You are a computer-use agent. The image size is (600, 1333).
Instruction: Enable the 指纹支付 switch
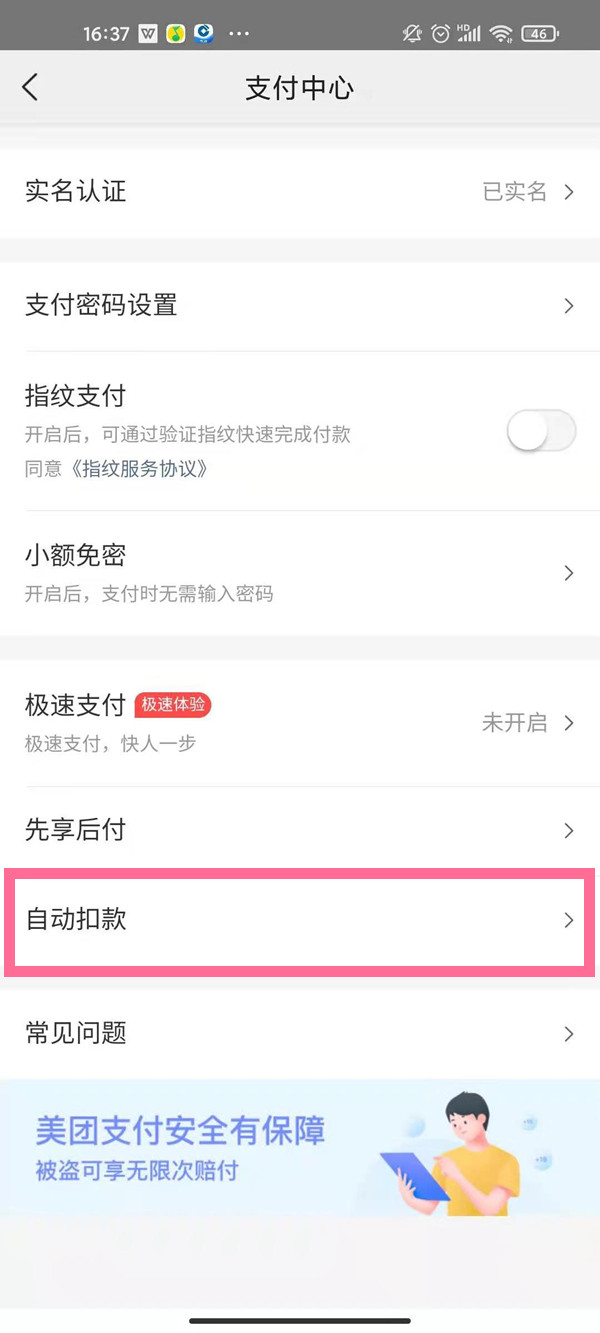click(541, 431)
